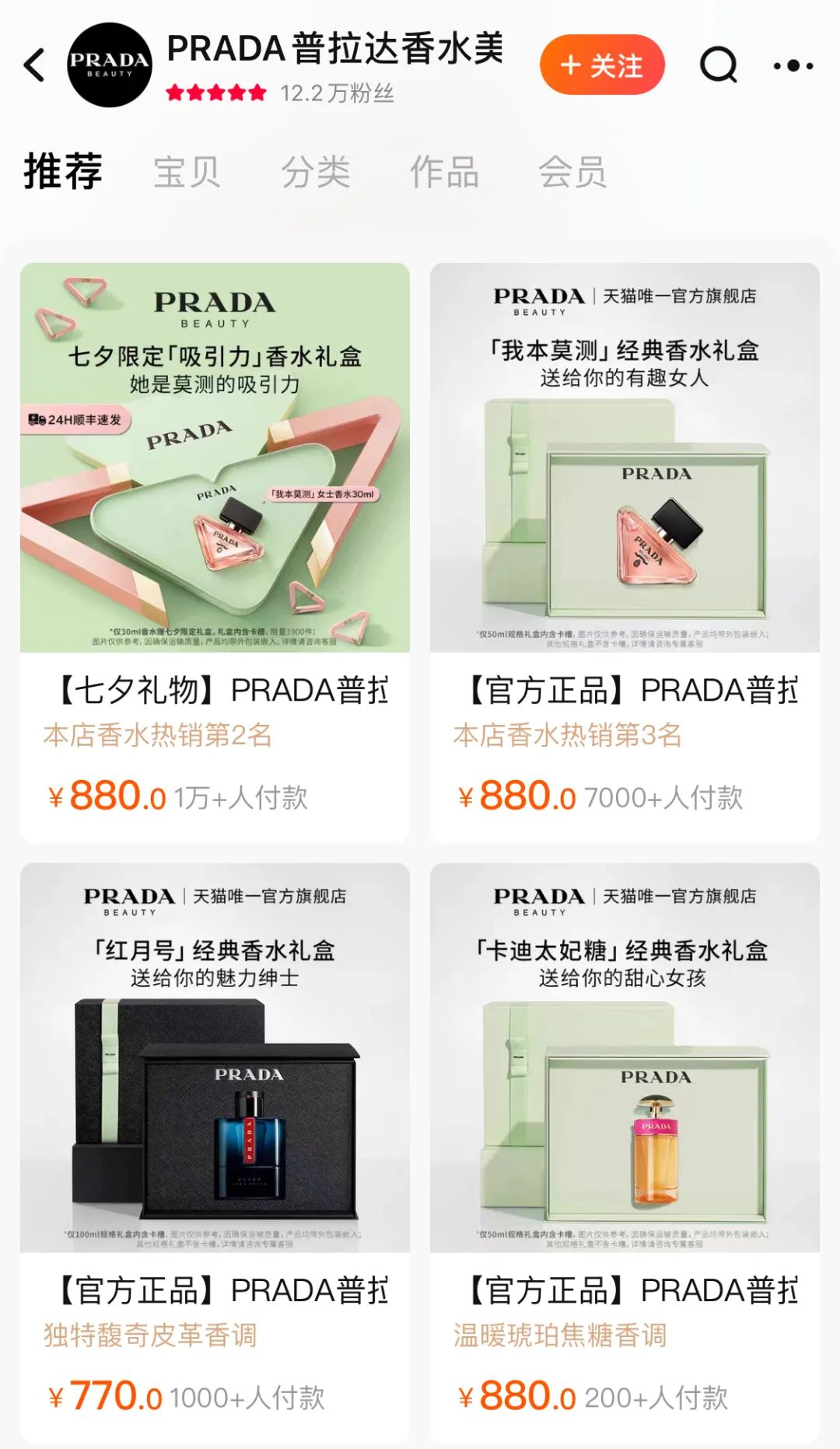Viewport: 840px width, 1449px height.
Task: Open the 作品 tab
Action: tap(444, 172)
